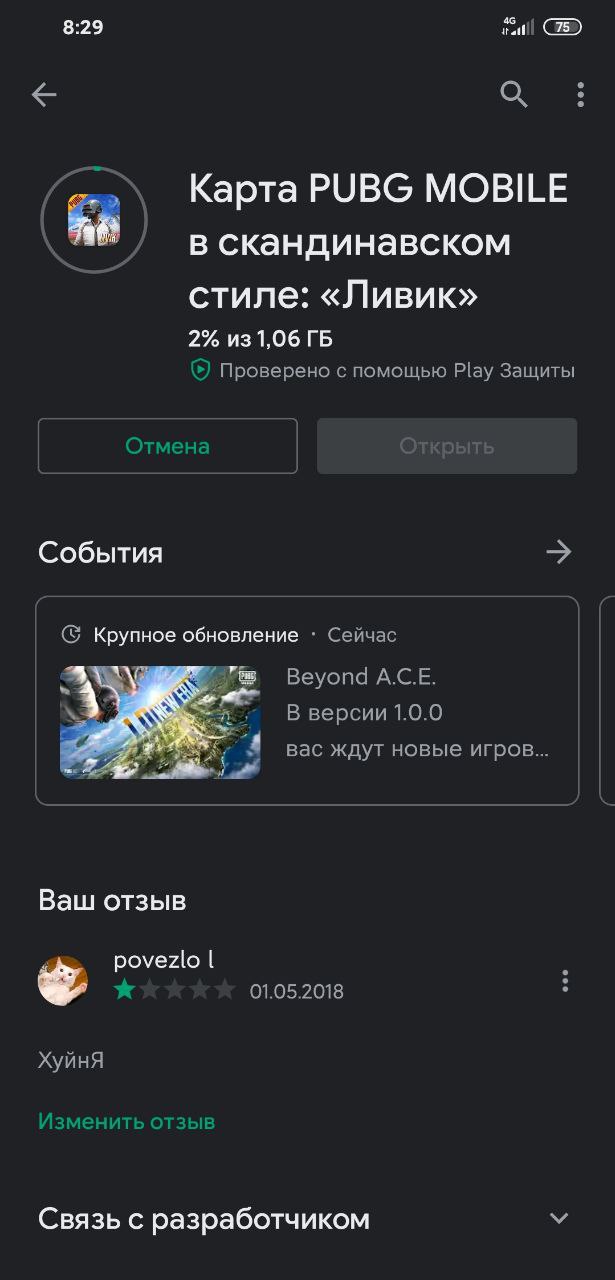Go back using the arrow icon
Viewport: 615px width, 1280px height.
[x=44, y=95]
